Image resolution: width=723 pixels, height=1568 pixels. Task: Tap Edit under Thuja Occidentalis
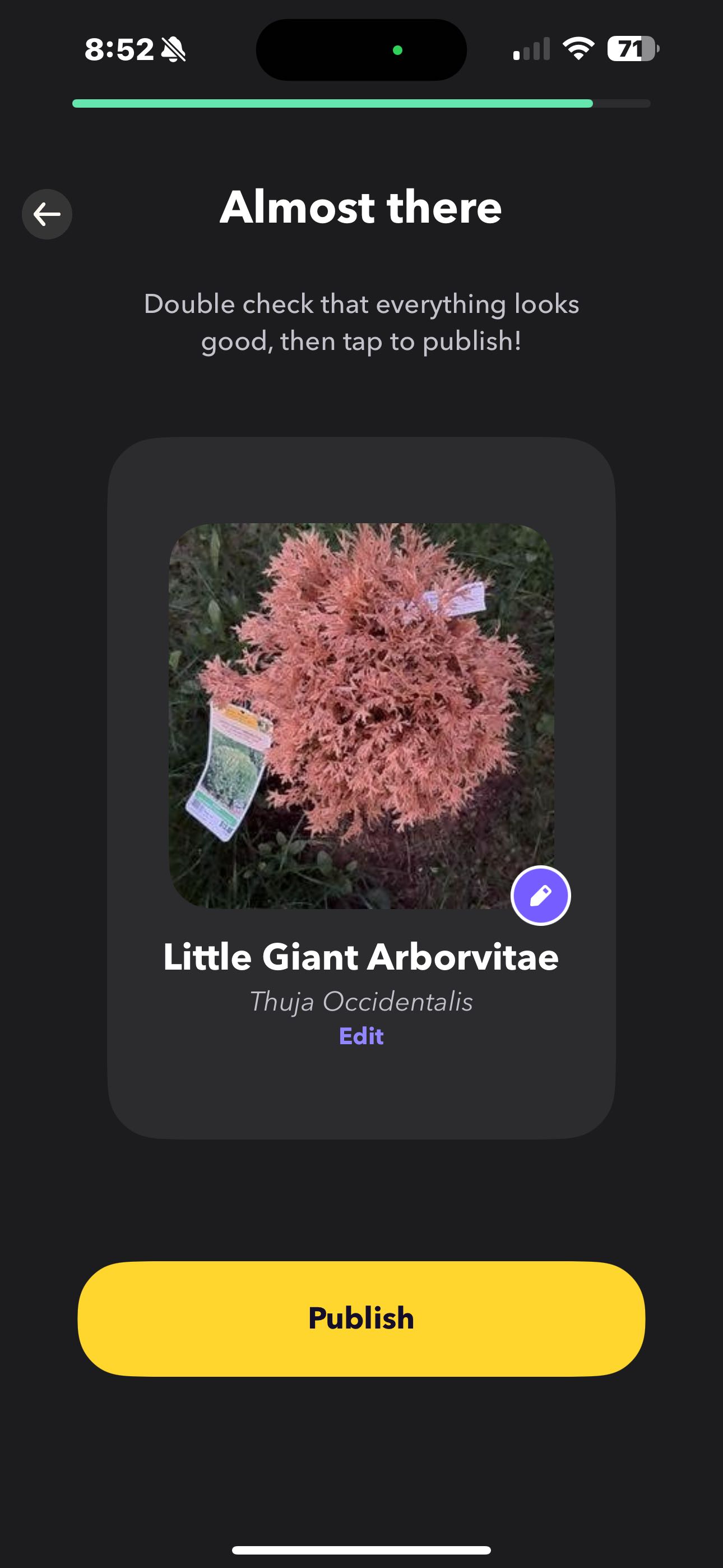point(361,1036)
